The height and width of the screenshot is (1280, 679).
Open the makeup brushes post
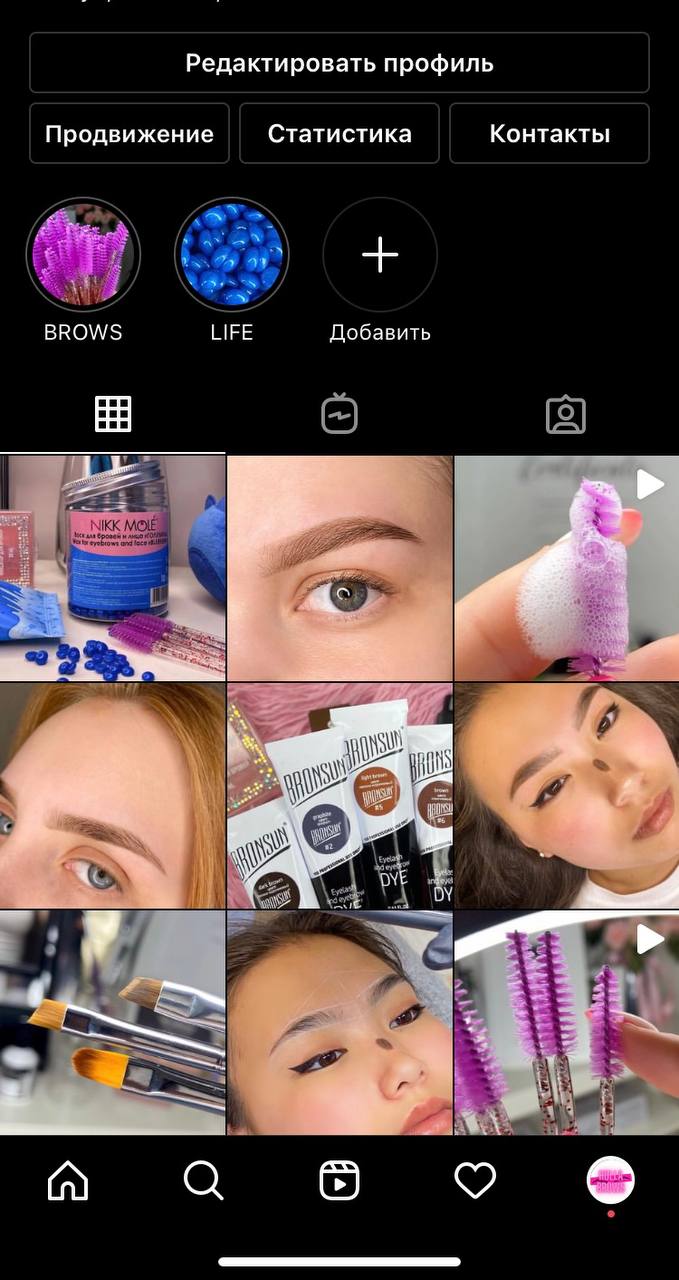112,1022
